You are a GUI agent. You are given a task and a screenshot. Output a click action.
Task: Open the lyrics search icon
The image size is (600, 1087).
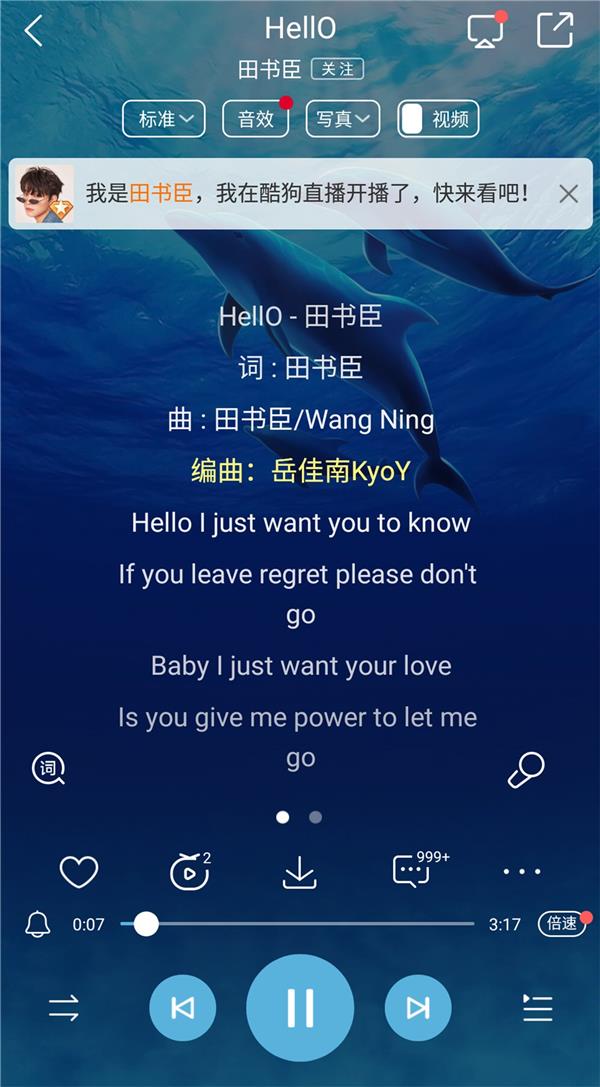[48, 768]
